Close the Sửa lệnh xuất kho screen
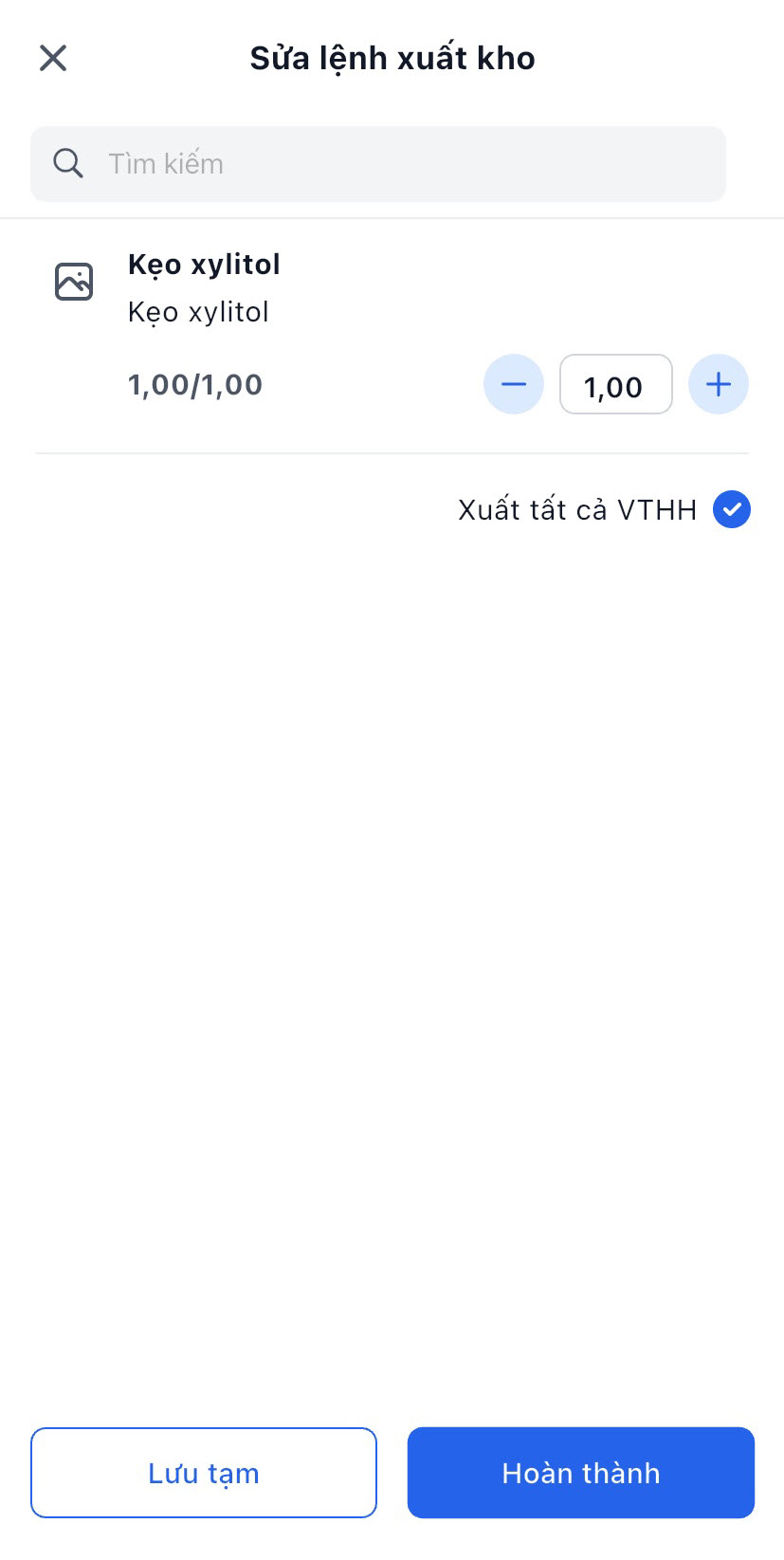Screen dimensions: 784x1560 (53, 58)
